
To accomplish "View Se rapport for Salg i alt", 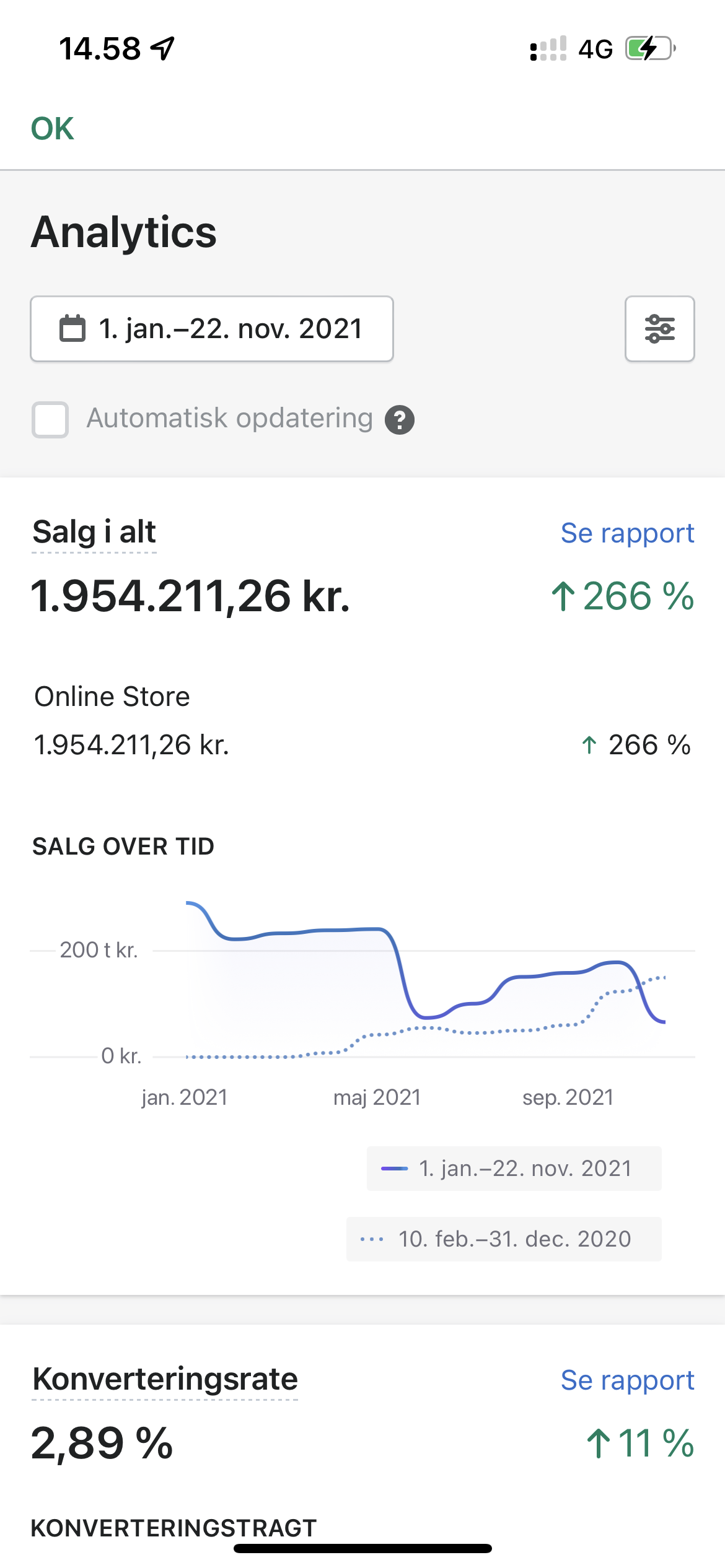I will point(626,533).
